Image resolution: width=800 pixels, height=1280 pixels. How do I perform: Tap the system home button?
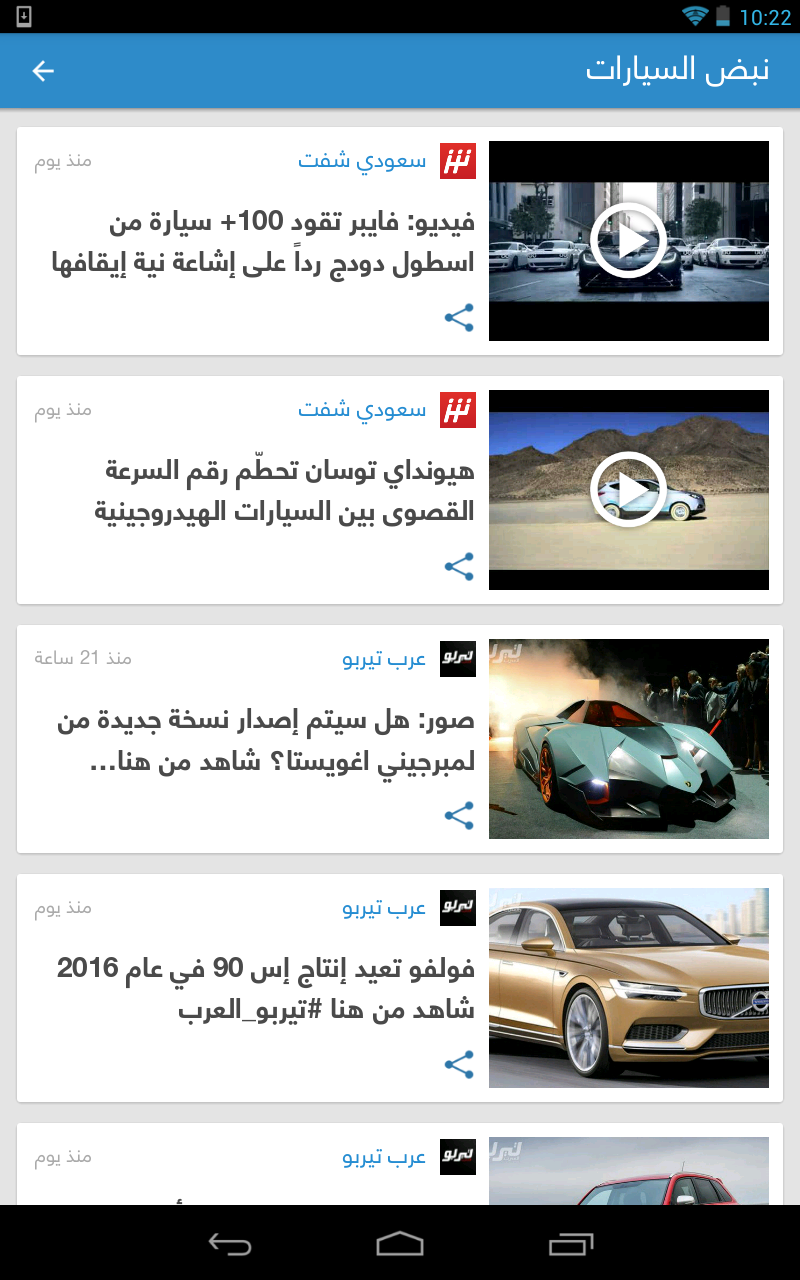click(400, 1243)
